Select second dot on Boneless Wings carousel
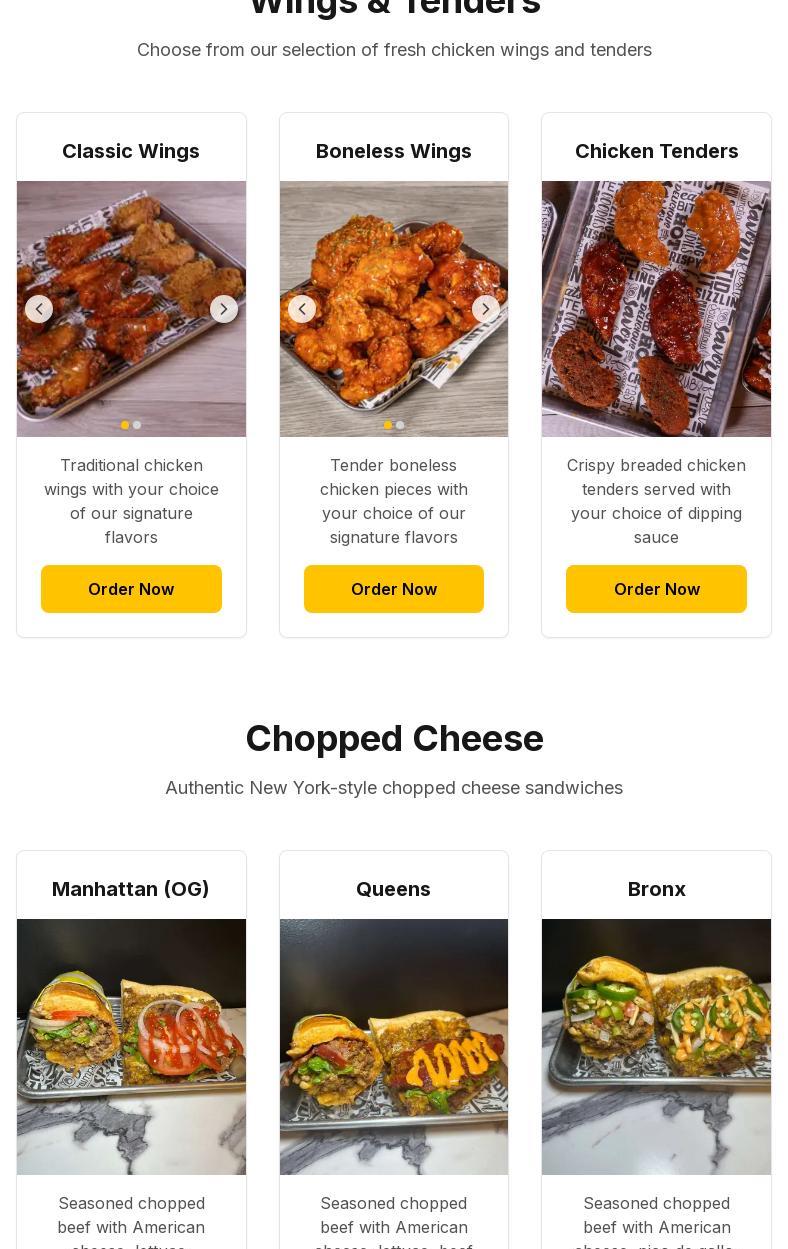Screen dimensions: 788x1249 click(x=400, y=425)
